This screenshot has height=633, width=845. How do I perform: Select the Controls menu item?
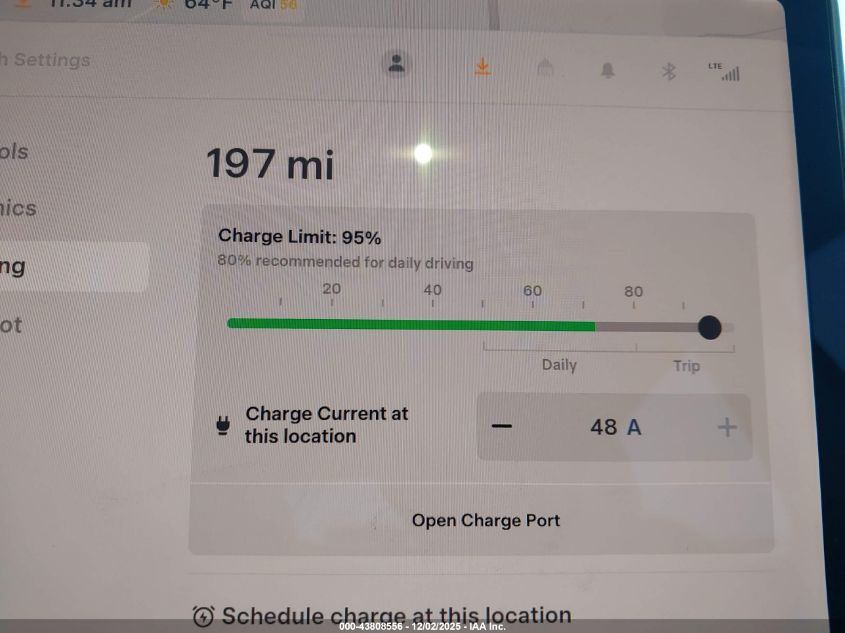14,152
